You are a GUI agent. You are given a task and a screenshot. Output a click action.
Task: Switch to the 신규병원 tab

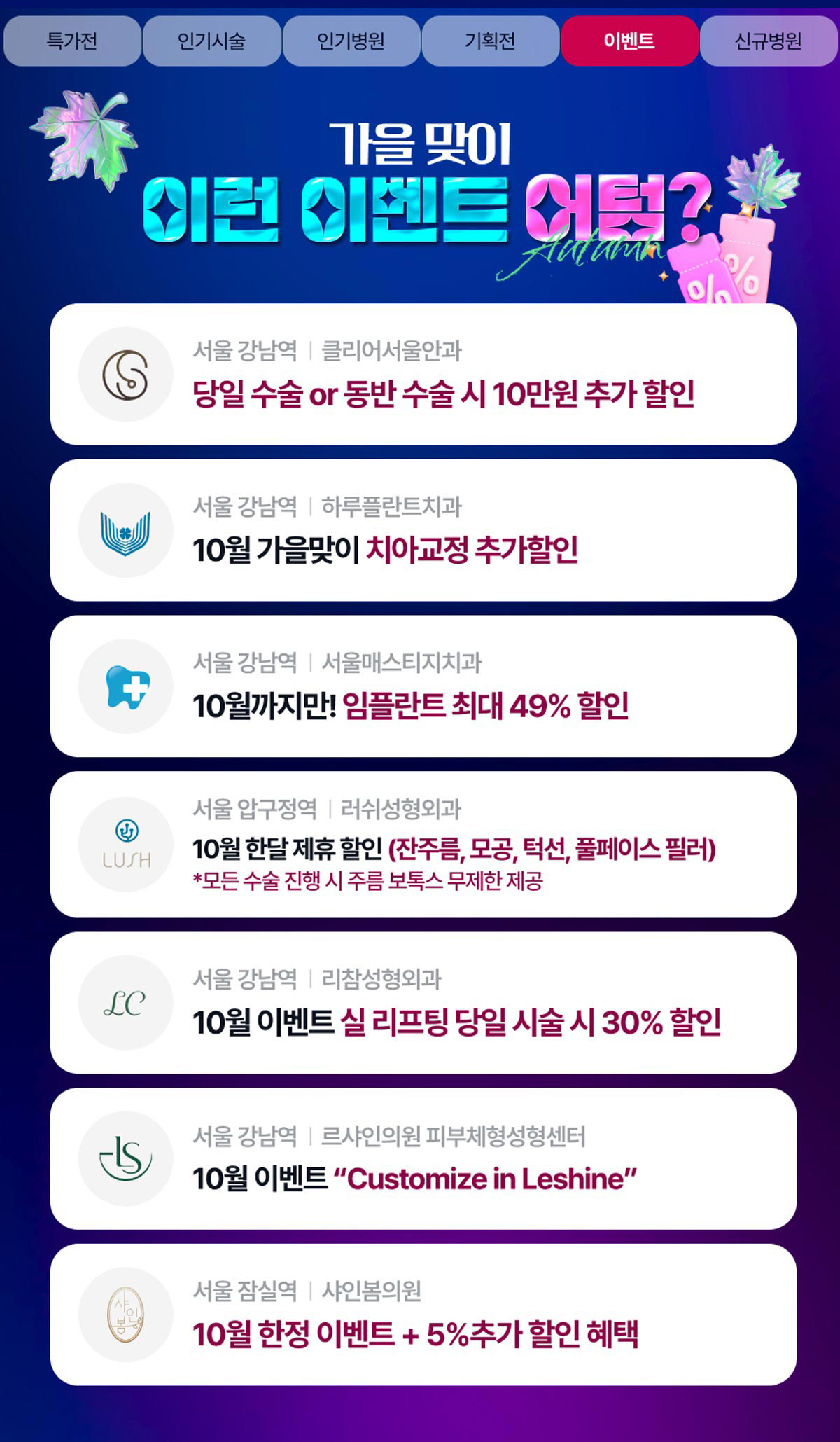pos(769,41)
